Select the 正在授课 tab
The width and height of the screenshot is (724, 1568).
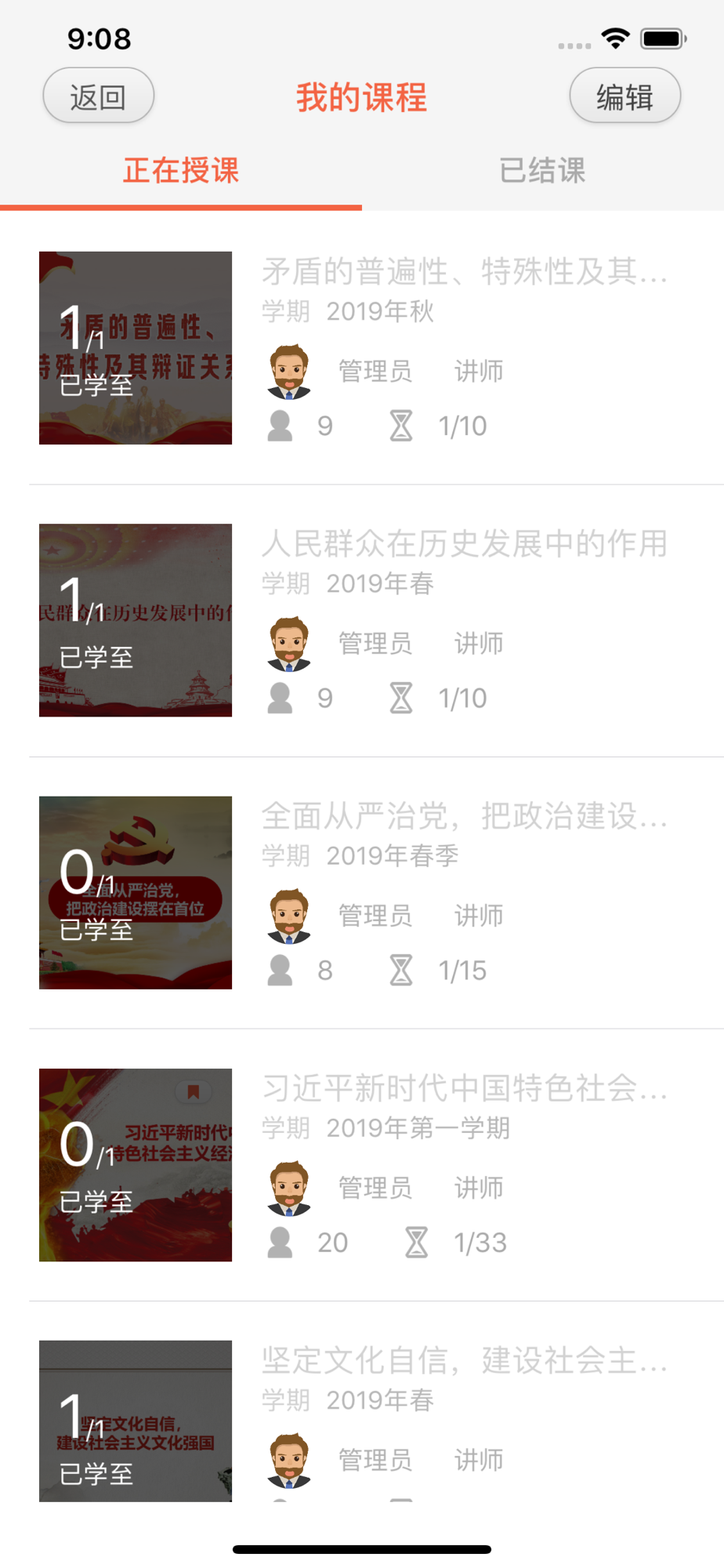tap(181, 171)
